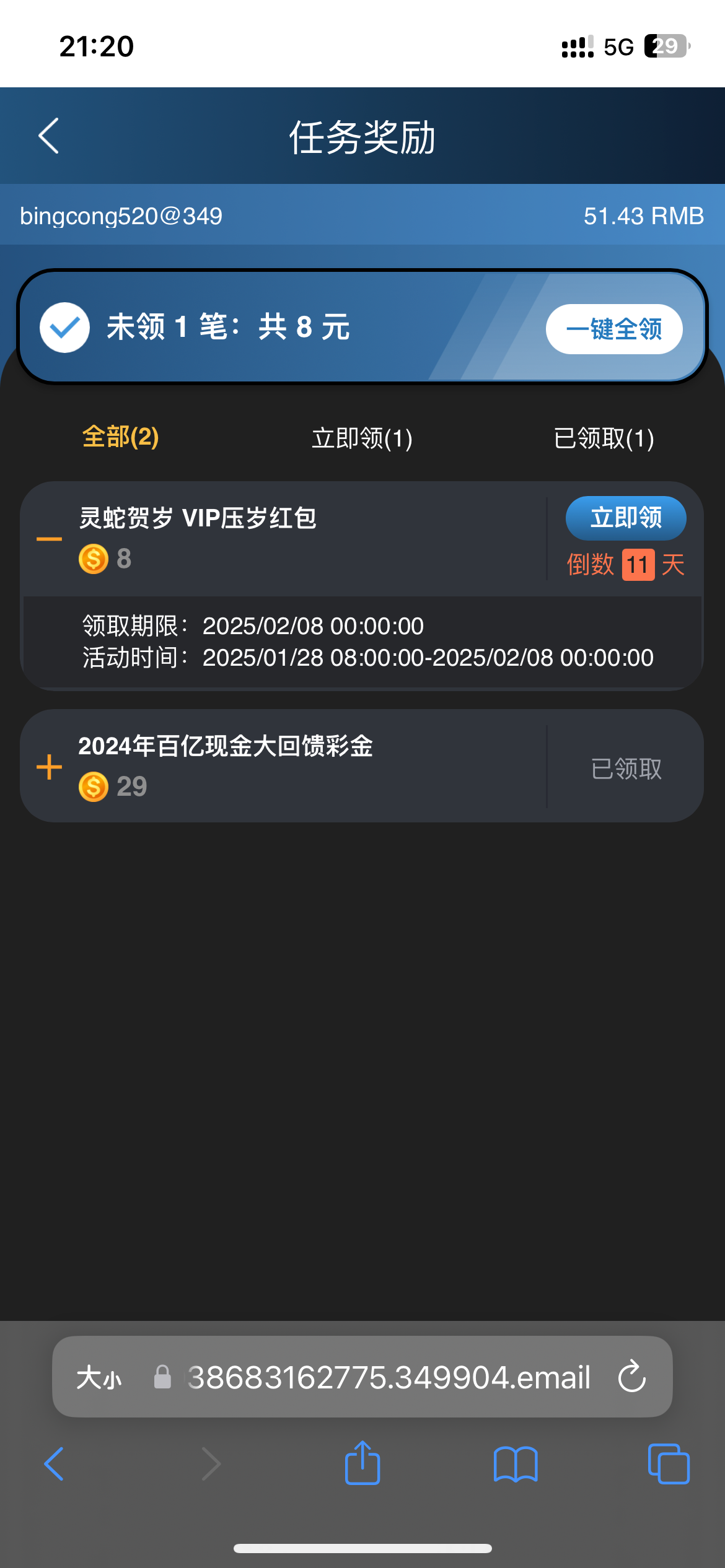Open the 已领取(1) tab
The height and width of the screenshot is (1568, 725).
[x=604, y=438]
